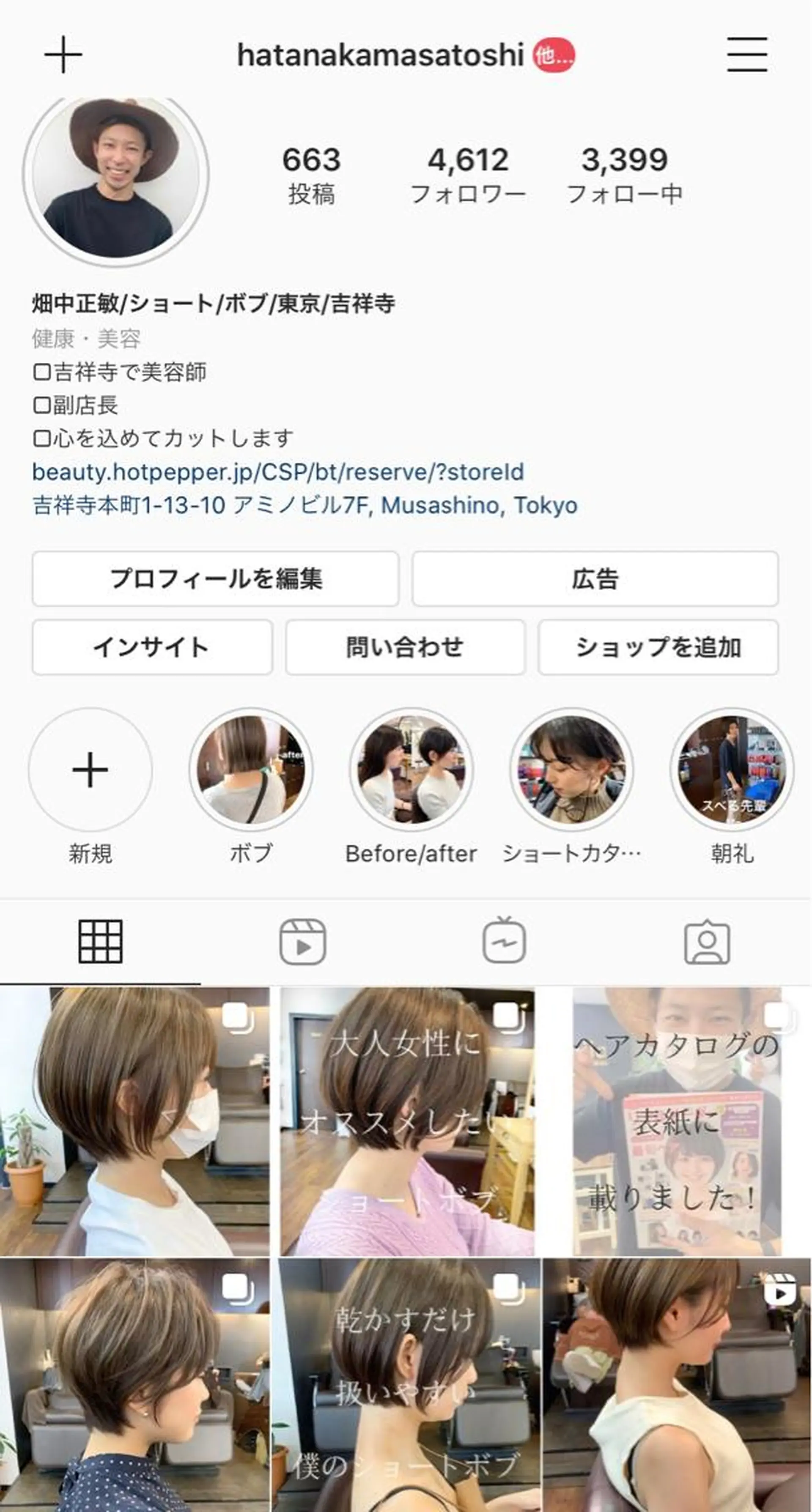
Task: Open the Before/after story highlight
Action: click(x=411, y=770)
